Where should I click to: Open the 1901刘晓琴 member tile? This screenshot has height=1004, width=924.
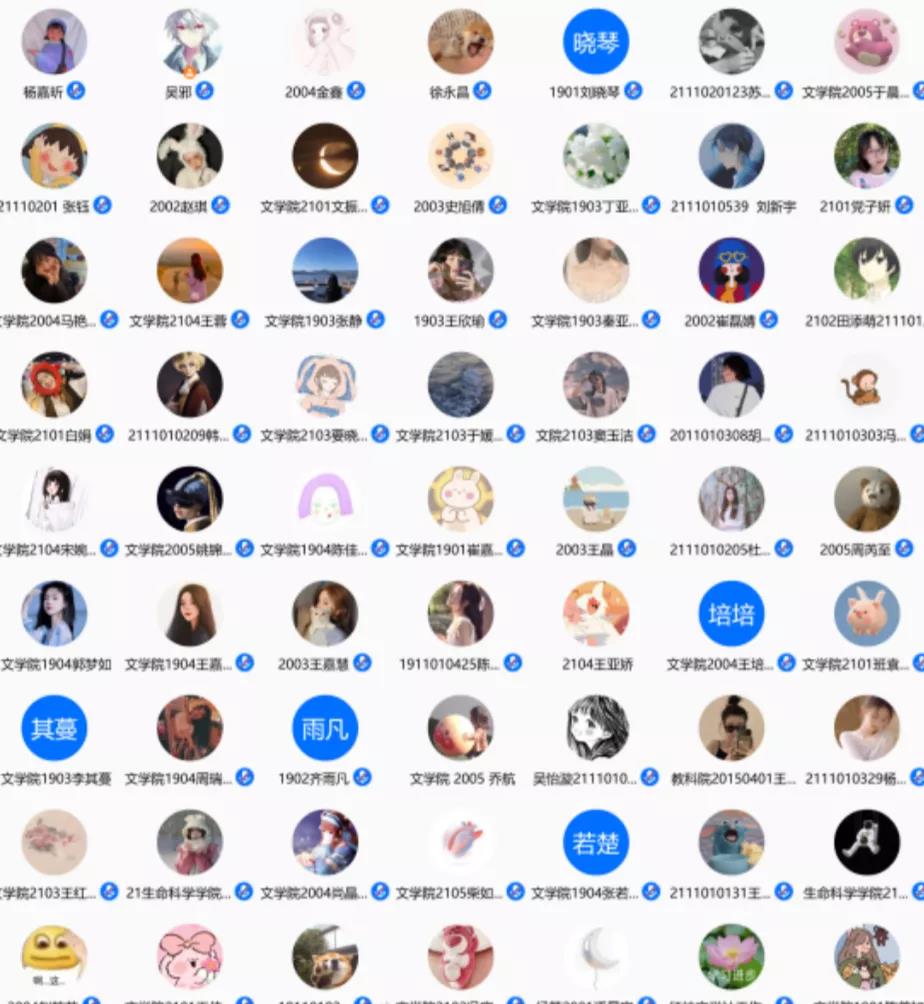pos(596,42)
